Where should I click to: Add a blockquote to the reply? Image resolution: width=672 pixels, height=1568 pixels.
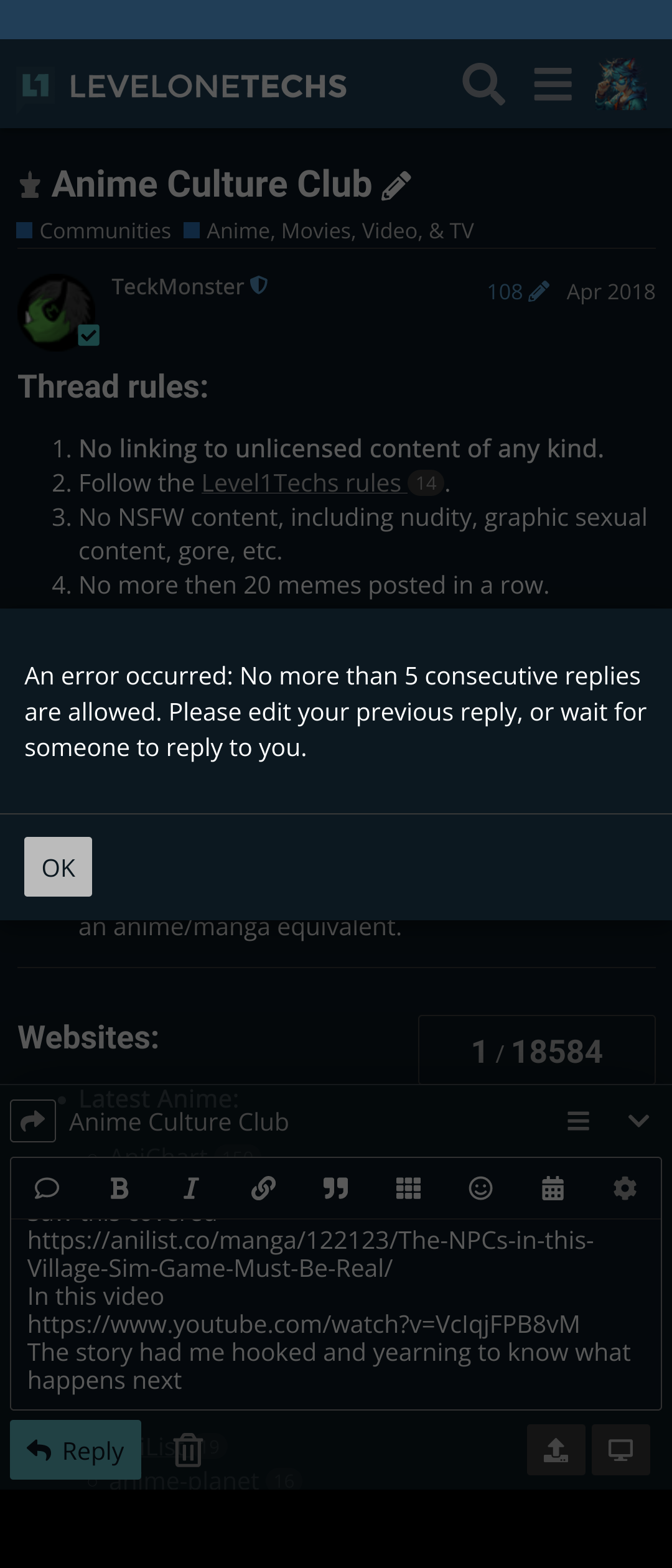click(x=336, y=1188)
